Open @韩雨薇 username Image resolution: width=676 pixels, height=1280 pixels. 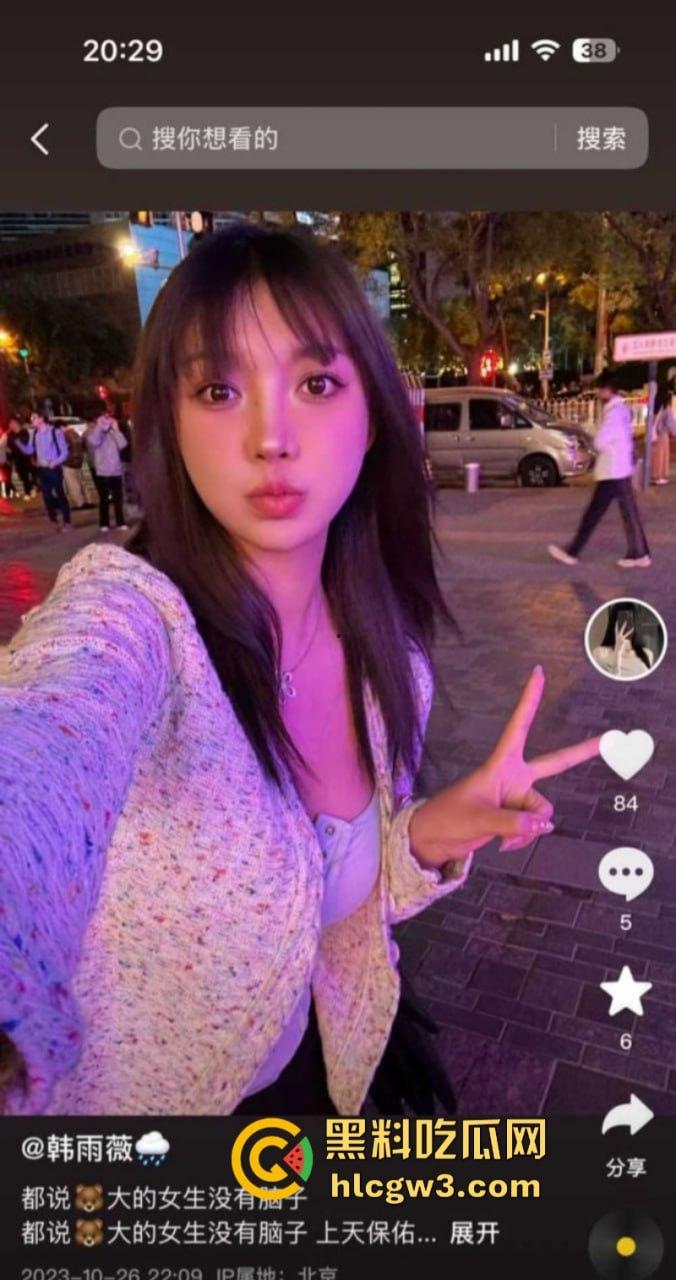pyautogui.click(x=78, y=1148)
